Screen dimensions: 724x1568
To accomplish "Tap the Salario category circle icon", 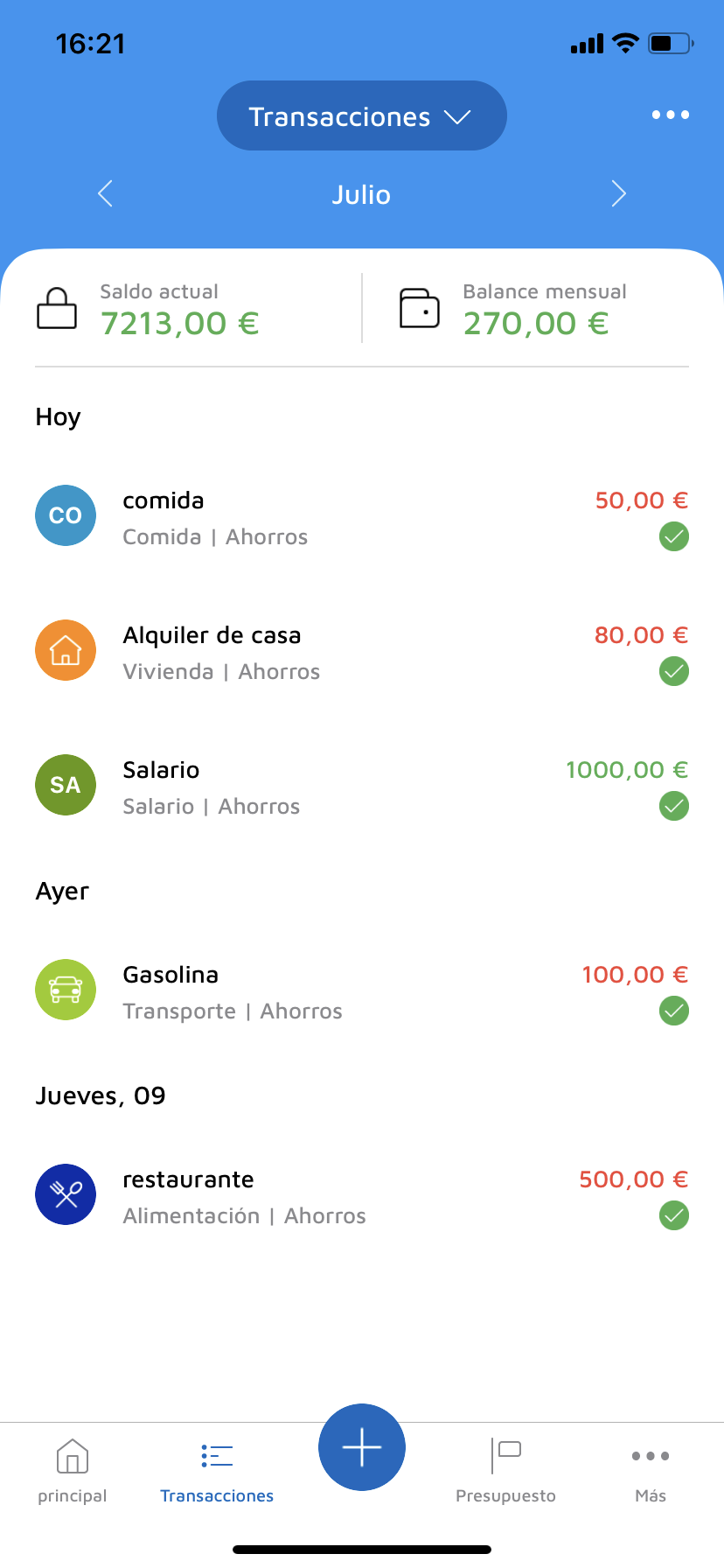I will (65, 785).
